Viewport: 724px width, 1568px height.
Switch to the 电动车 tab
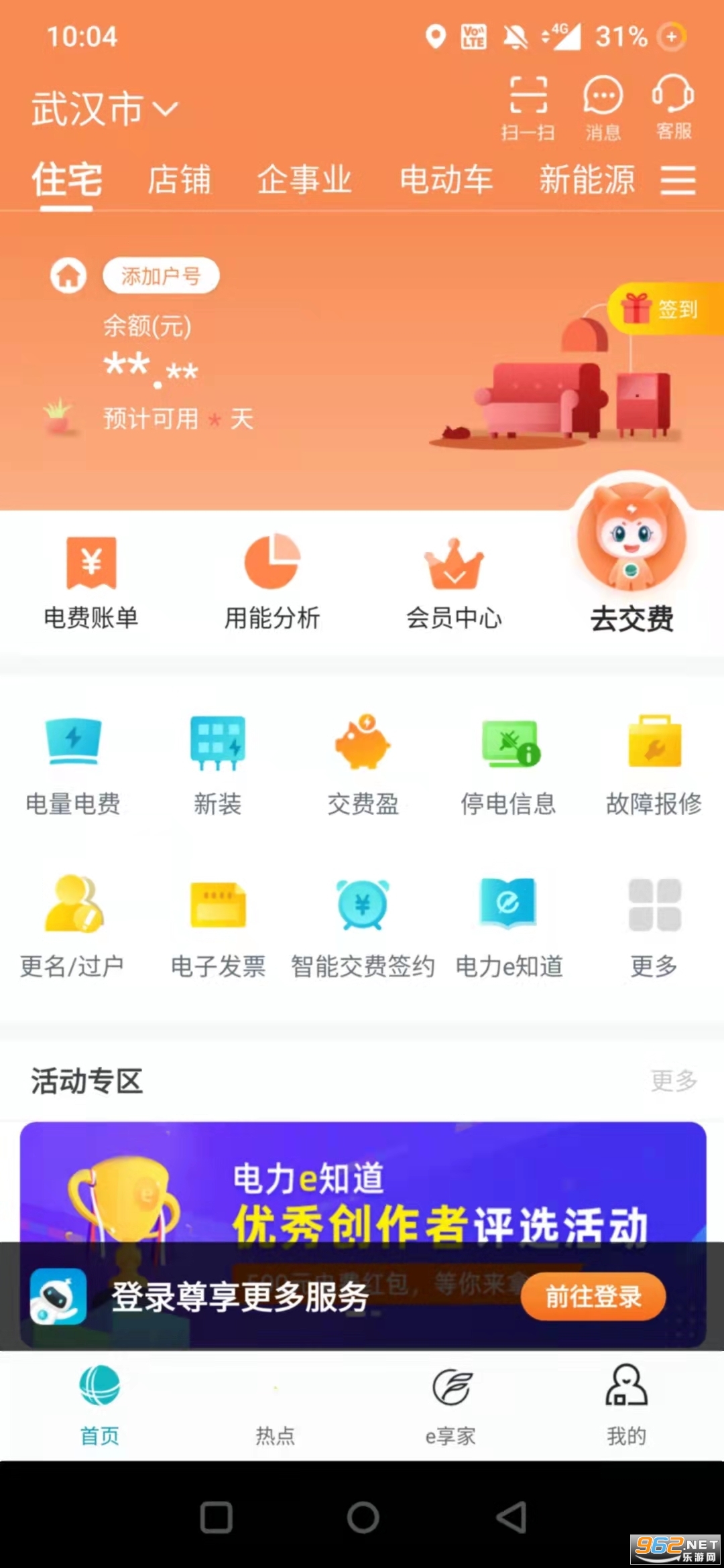[446, 180]
